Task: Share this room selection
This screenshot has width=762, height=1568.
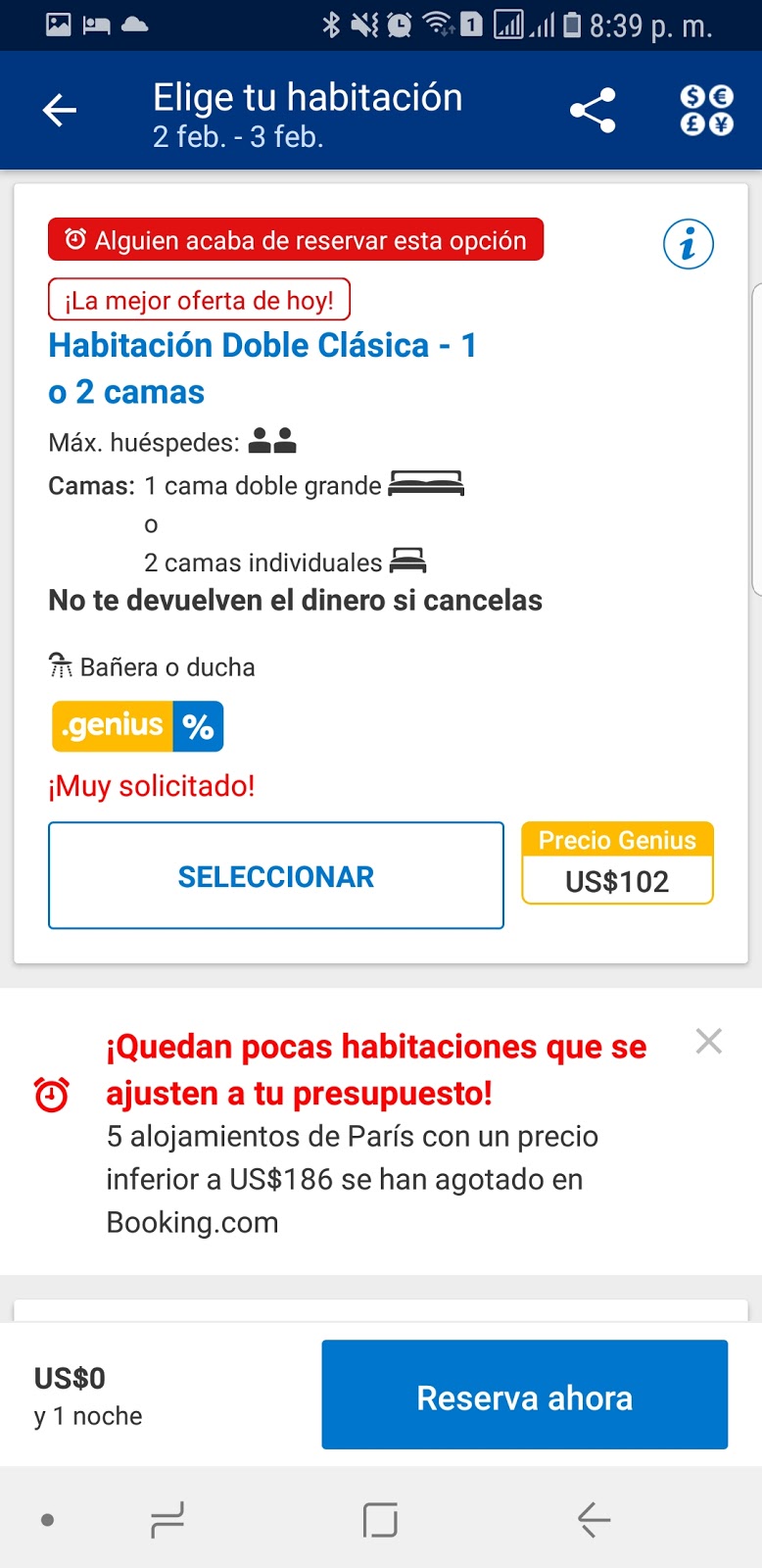Action: 593,111
